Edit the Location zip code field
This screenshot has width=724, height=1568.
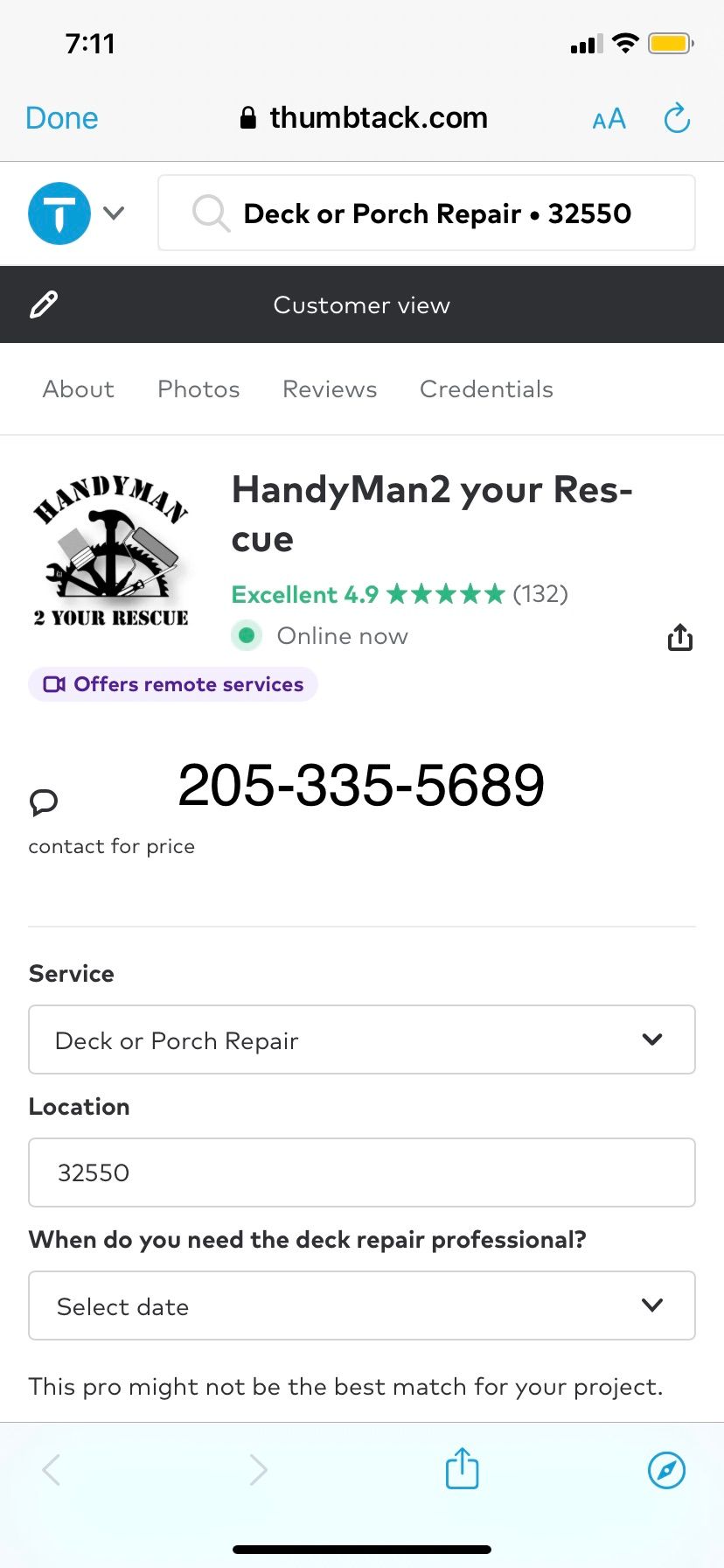tap(362, 1172)
